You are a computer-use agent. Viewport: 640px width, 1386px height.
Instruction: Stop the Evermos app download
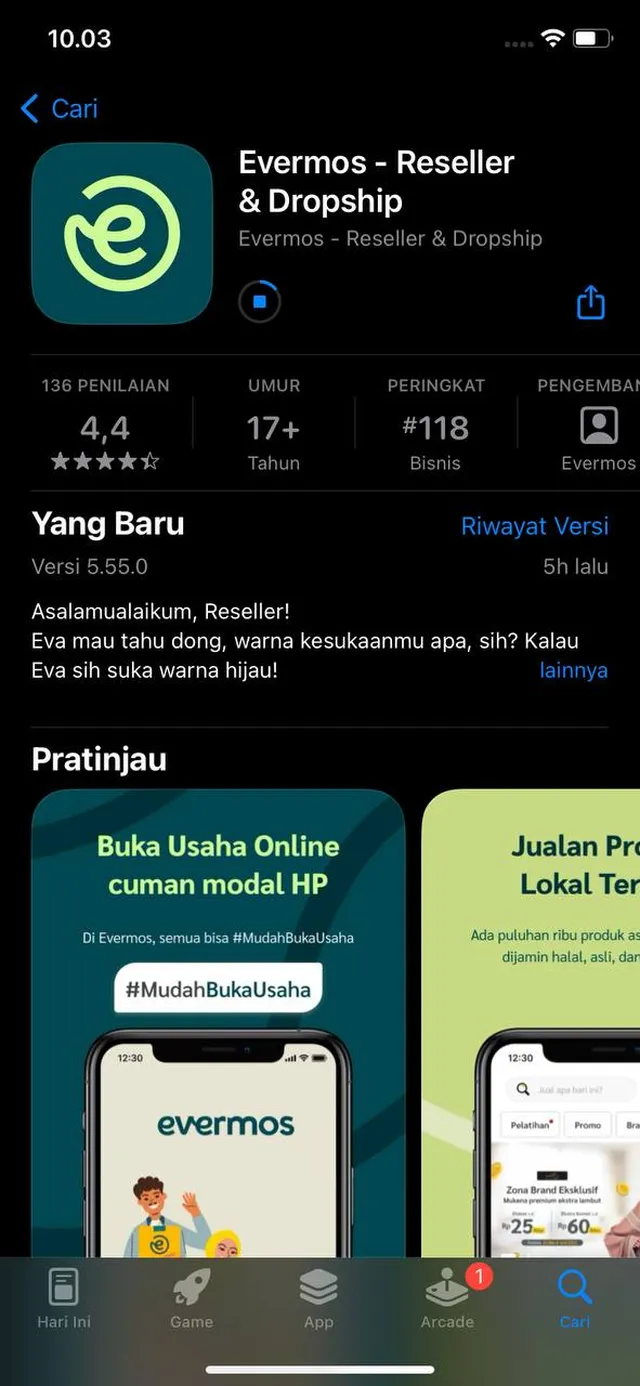259,301
